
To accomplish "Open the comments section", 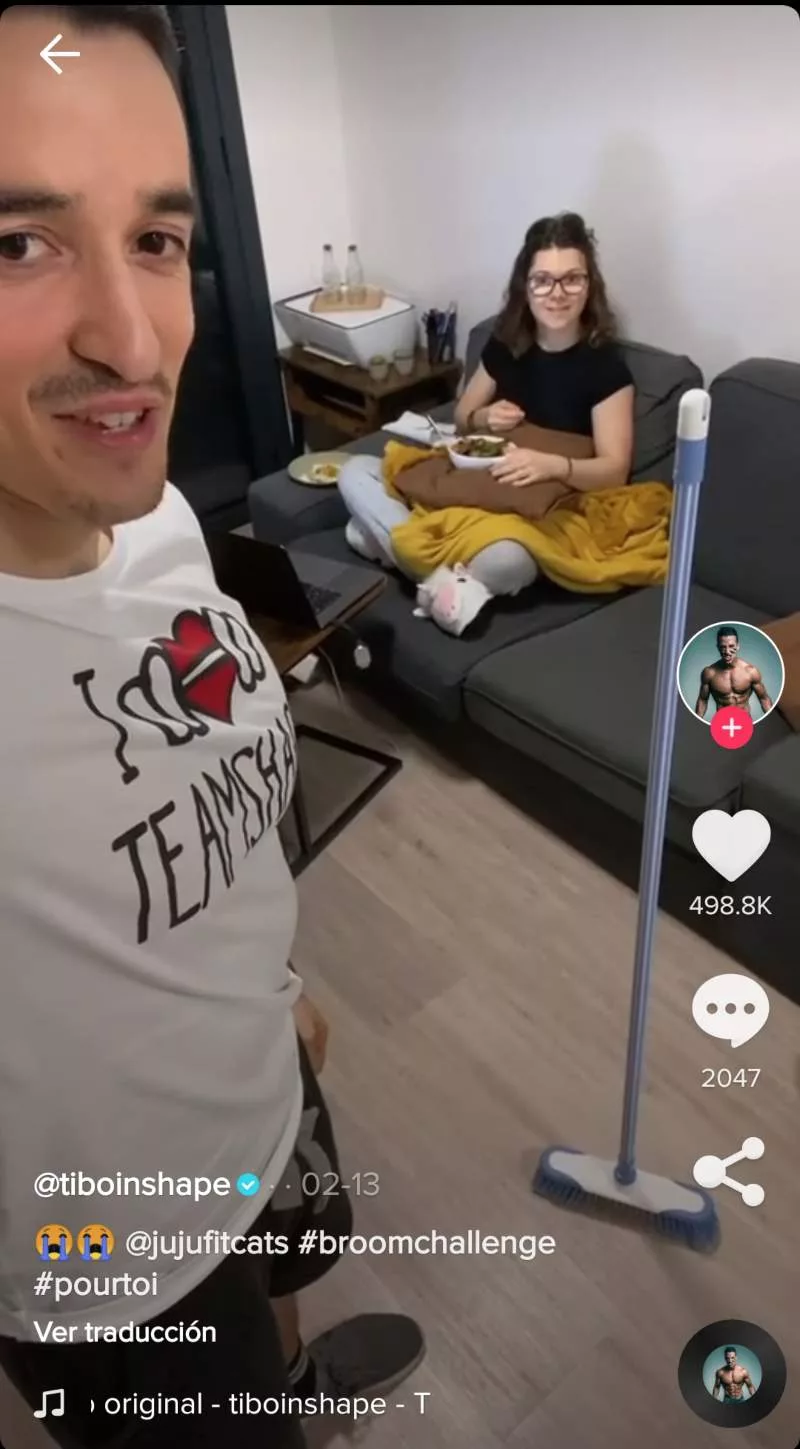I will point(731,1010).
